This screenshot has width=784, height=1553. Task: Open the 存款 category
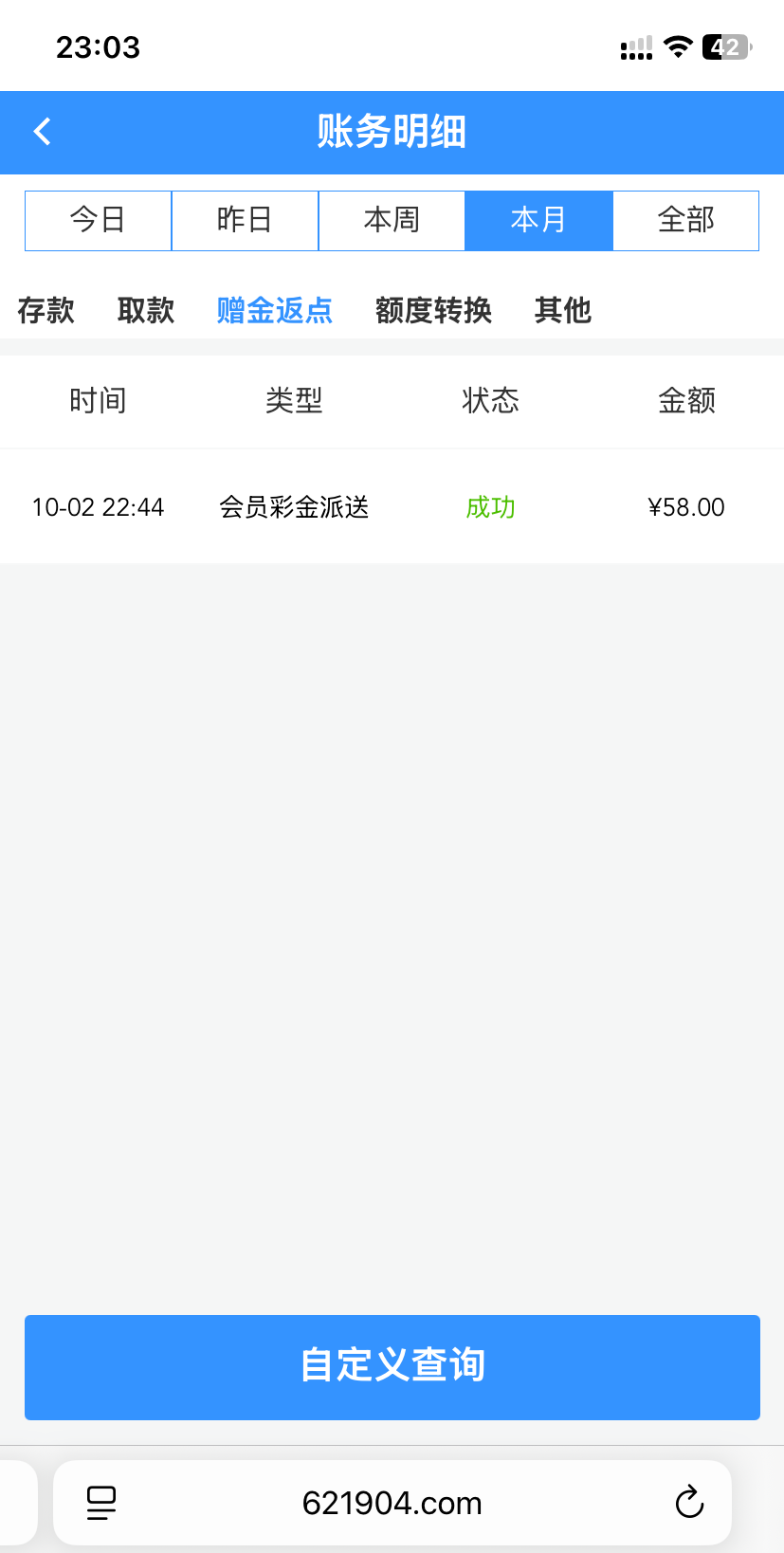[x=46, y=310]
